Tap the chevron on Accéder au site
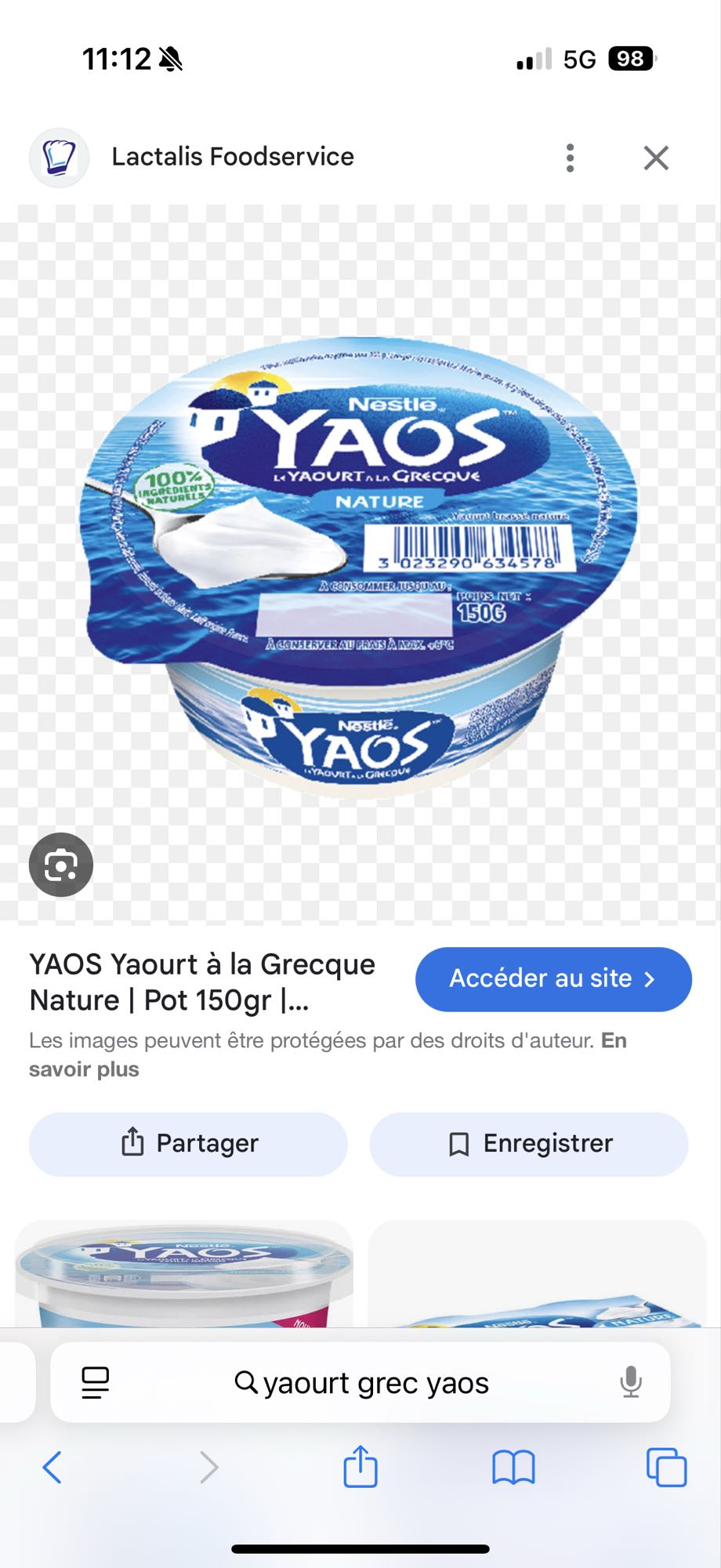 click(x=648, y=978)
